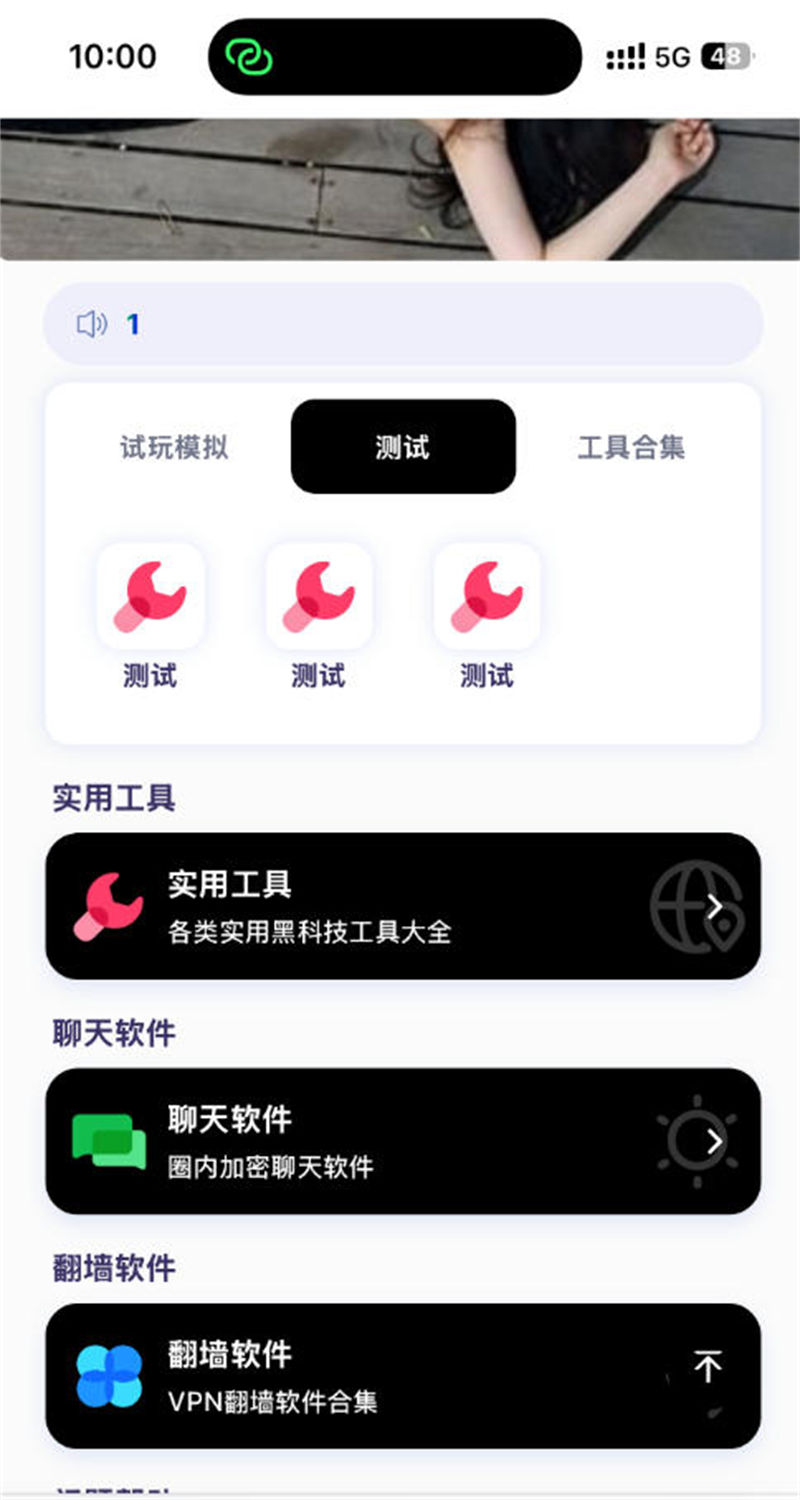The height and width of the screenshot is (1500, 800).
Task: Open the 实用工具 card
Action: point(403,906)
